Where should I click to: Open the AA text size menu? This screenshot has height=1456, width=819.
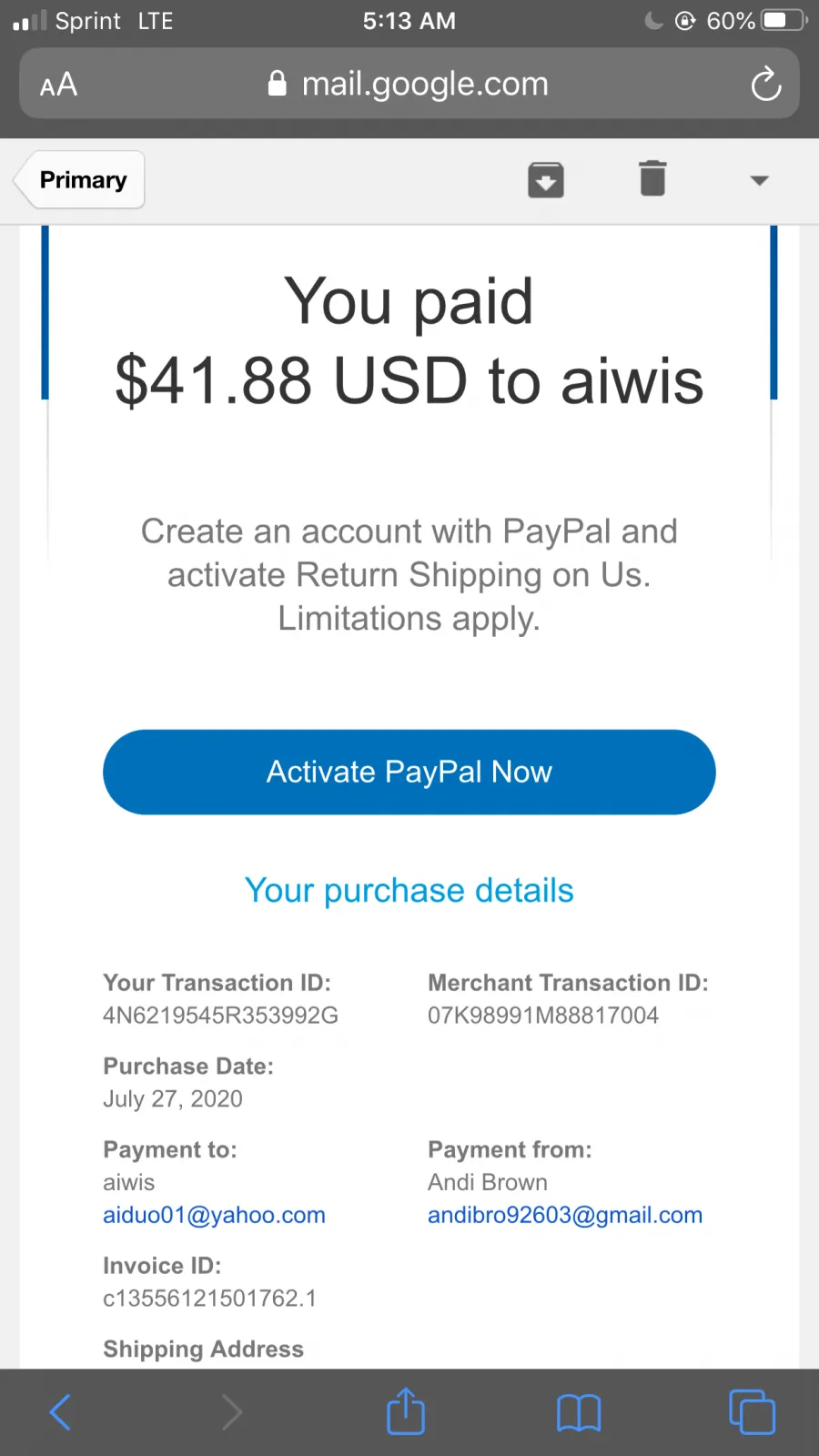[58, 85]
